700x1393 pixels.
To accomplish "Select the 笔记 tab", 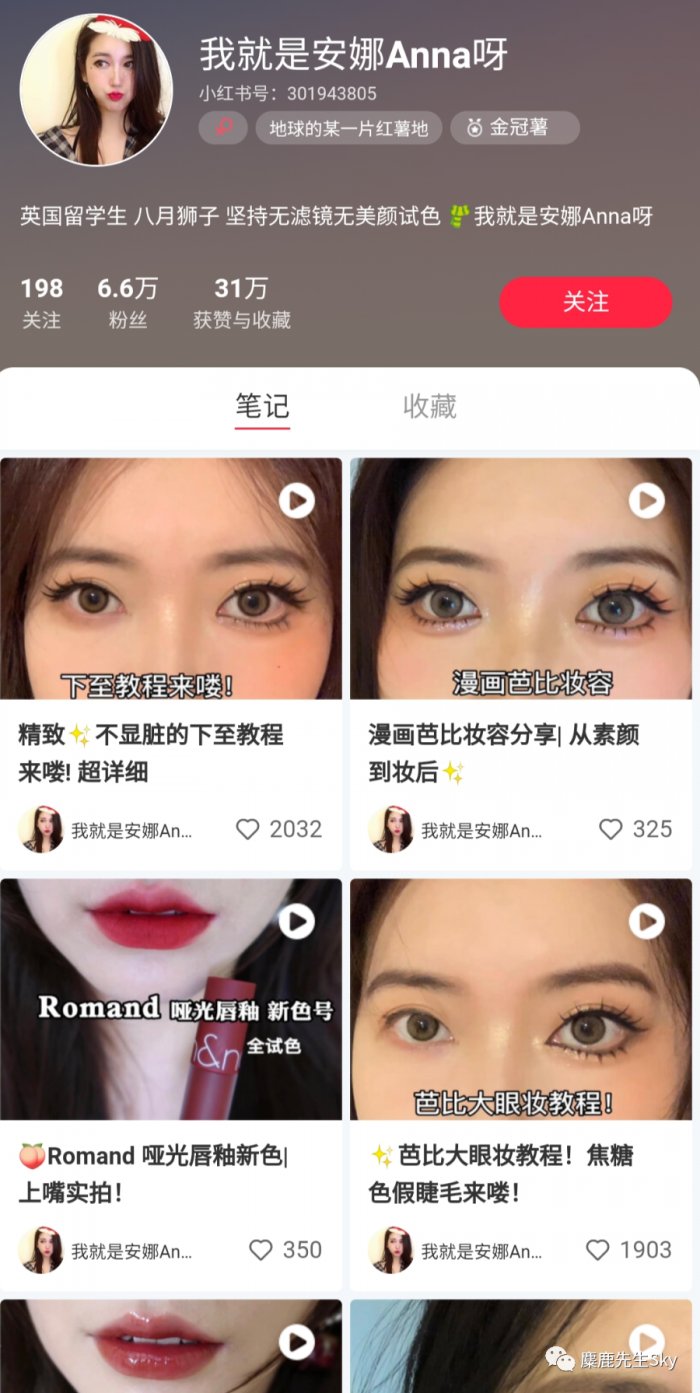I will click(x=262, y=406).
